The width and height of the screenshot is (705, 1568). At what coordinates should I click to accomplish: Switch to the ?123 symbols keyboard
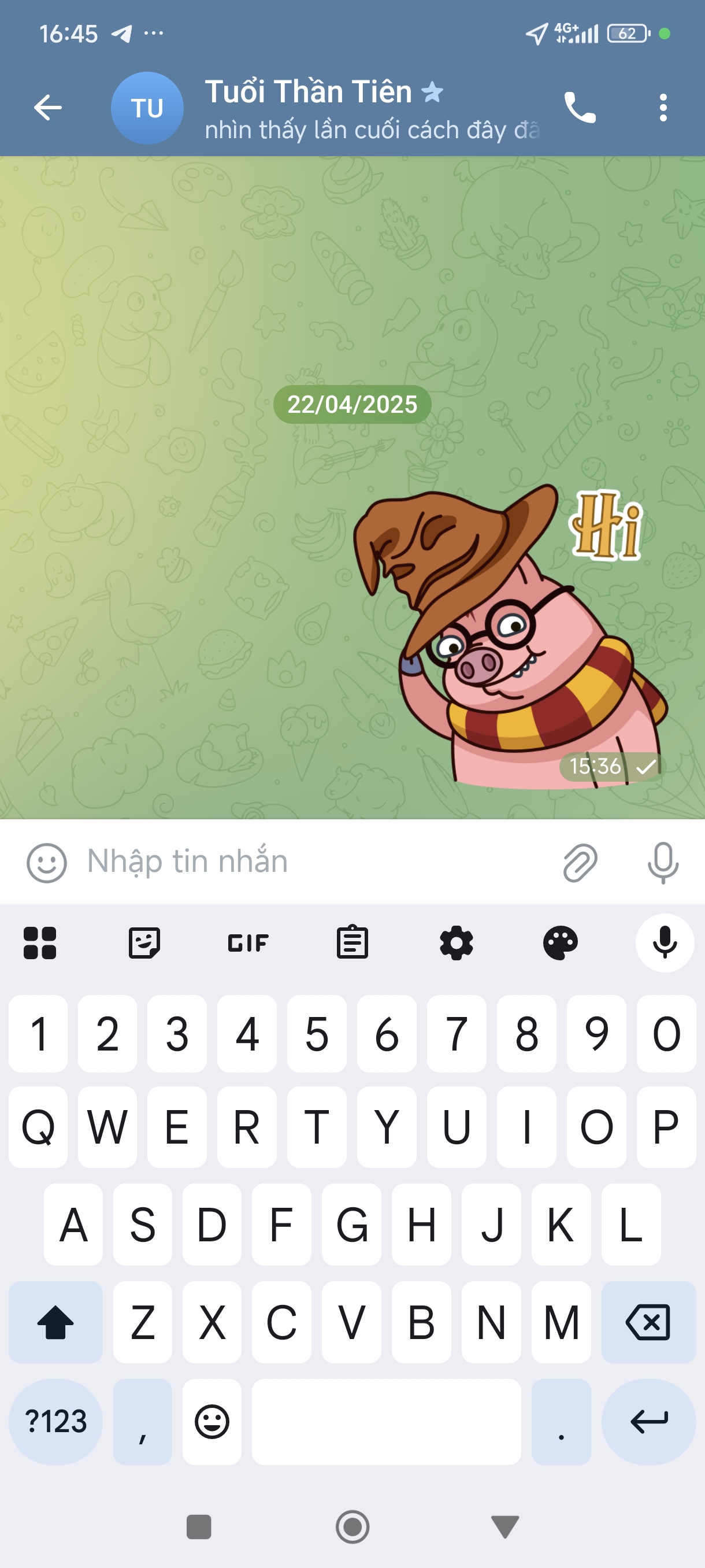point(55,1421)
